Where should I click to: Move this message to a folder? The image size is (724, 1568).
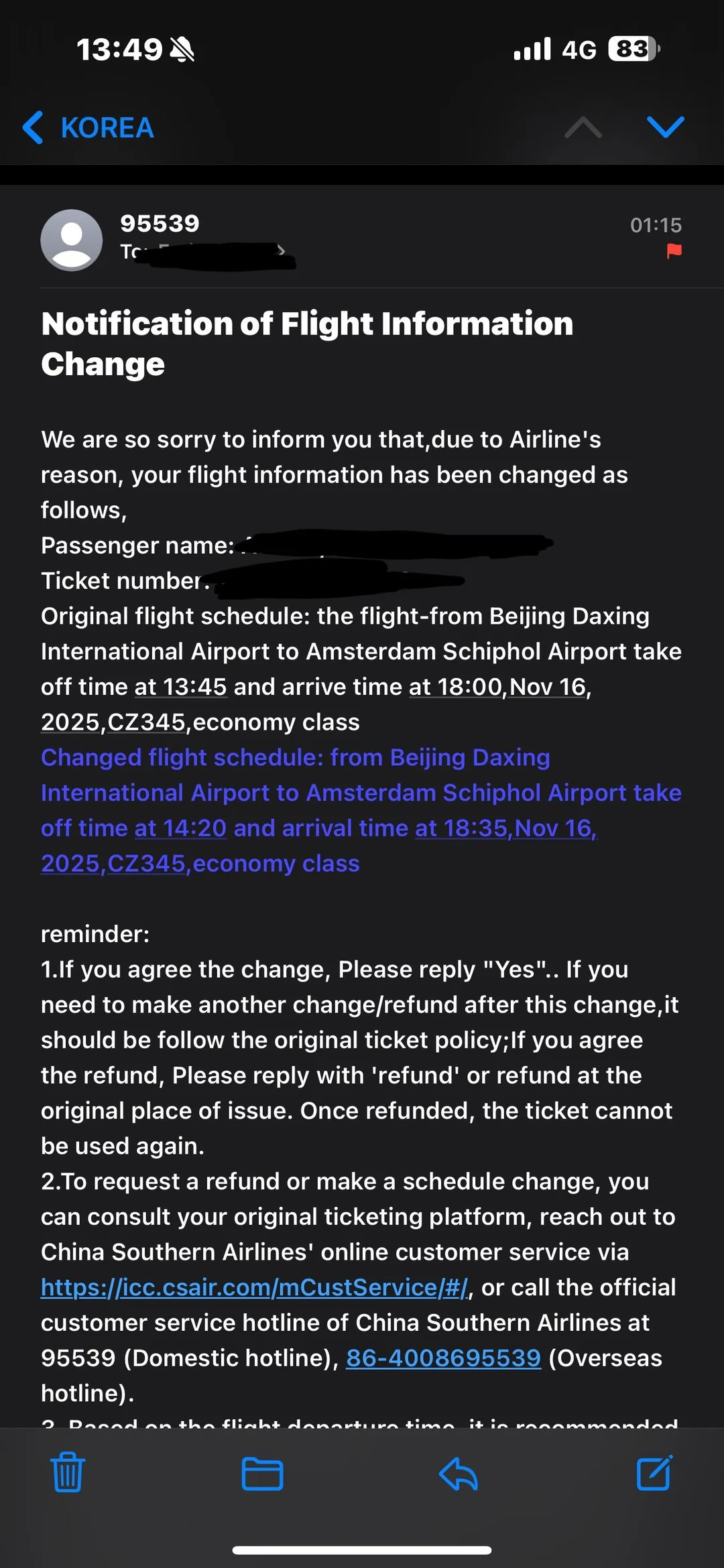262,1474
